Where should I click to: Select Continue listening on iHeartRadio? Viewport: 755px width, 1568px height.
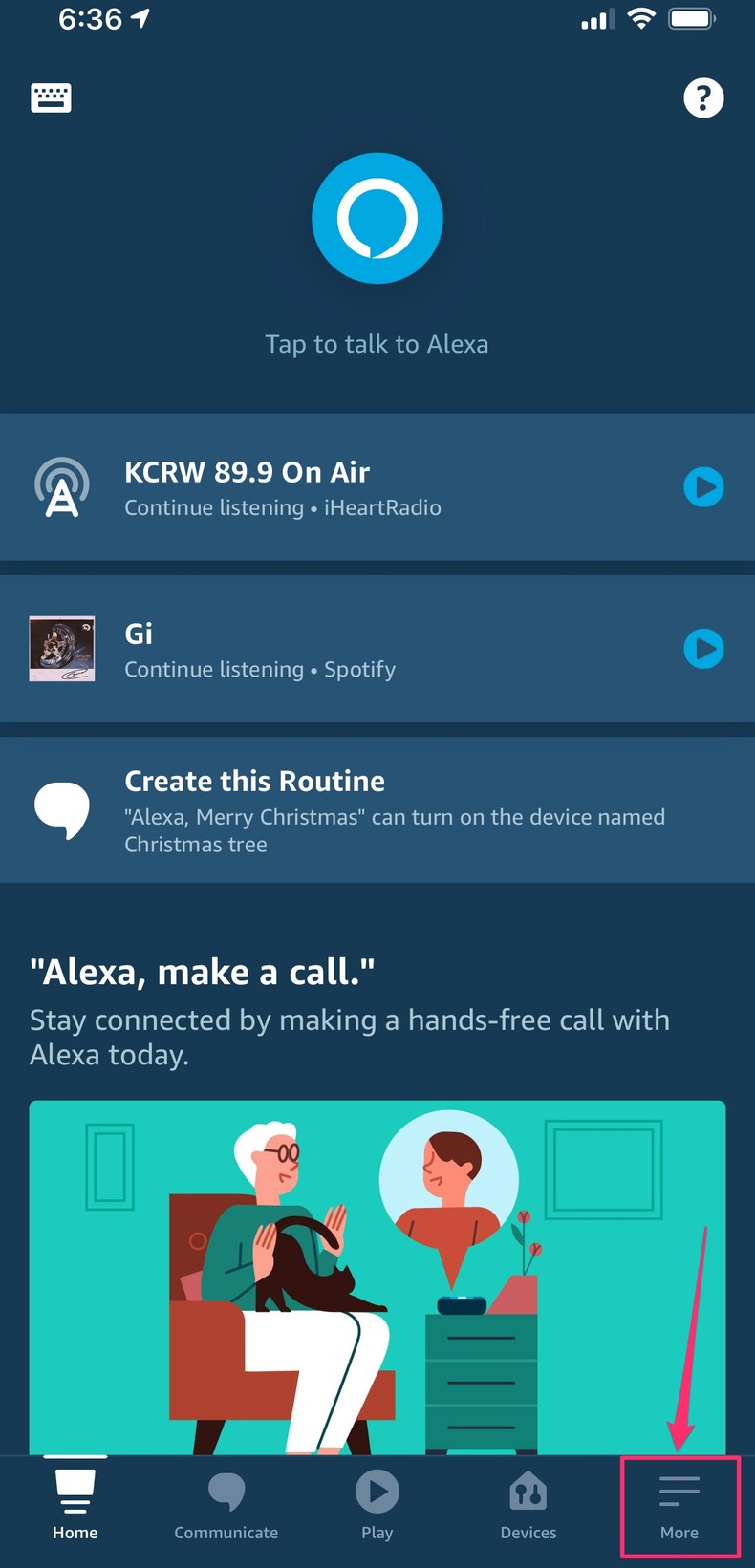point(283,507)
